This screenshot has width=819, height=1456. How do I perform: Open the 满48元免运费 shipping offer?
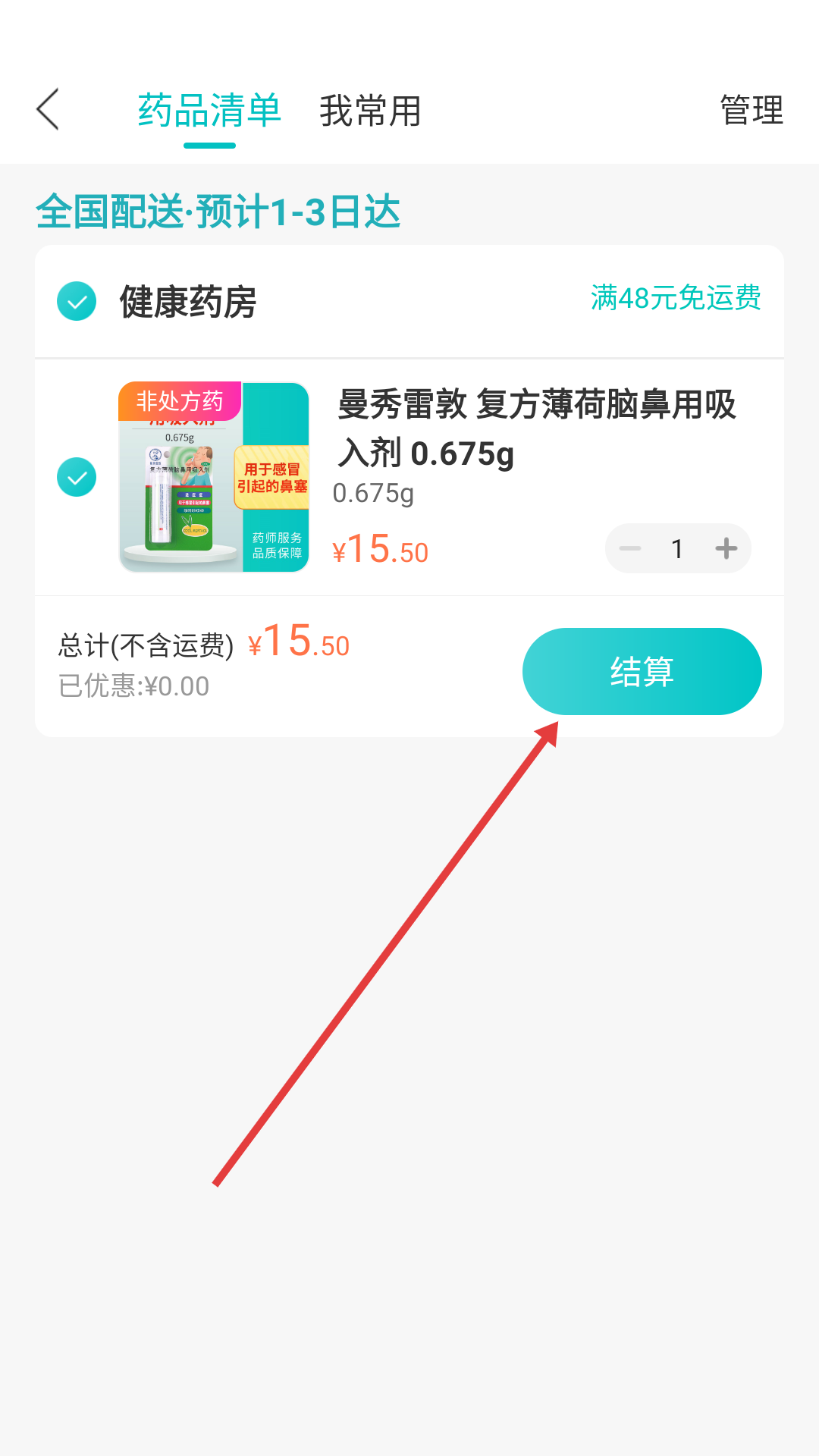point(675,298)
